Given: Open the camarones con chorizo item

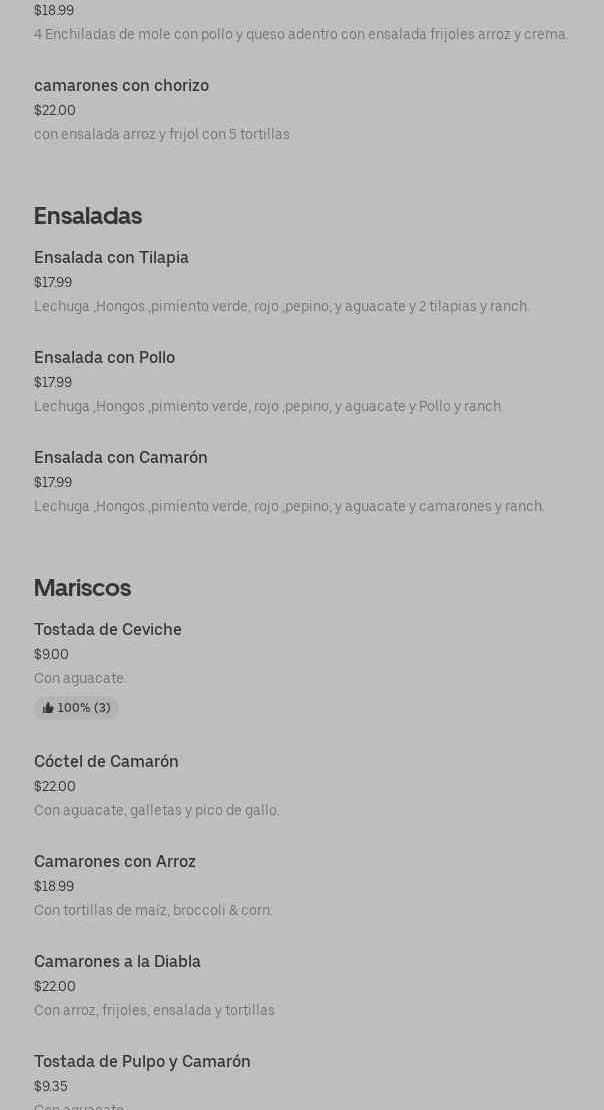Looking at the screenshot, I should pos(121,86).
